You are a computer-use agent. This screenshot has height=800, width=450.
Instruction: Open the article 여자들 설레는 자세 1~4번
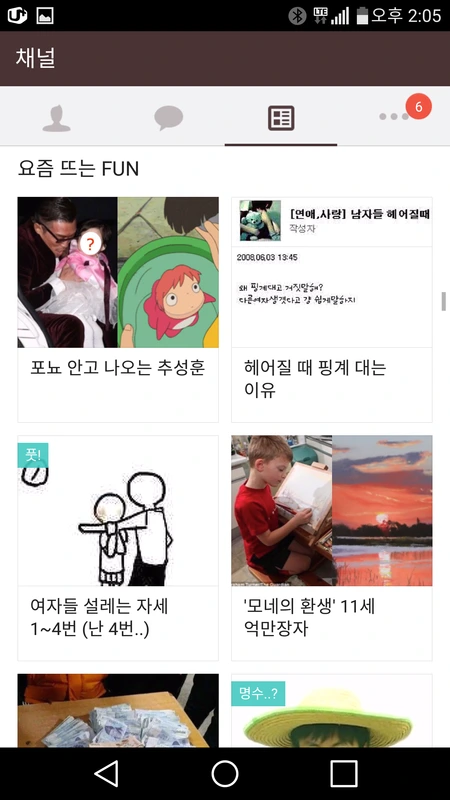(x=118, y=548)
